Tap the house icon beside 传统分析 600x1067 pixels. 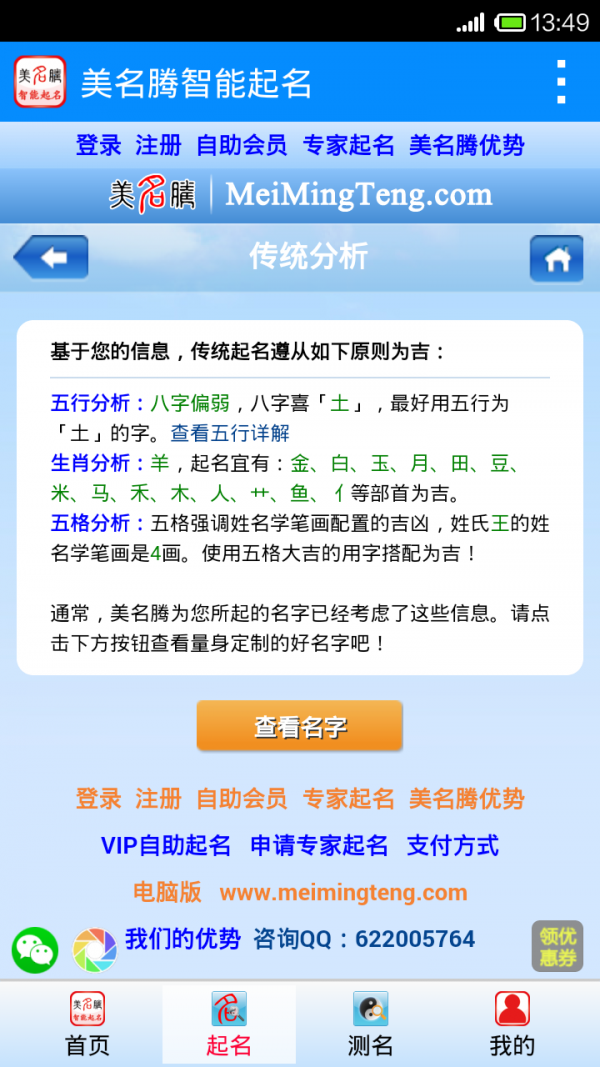556,259
